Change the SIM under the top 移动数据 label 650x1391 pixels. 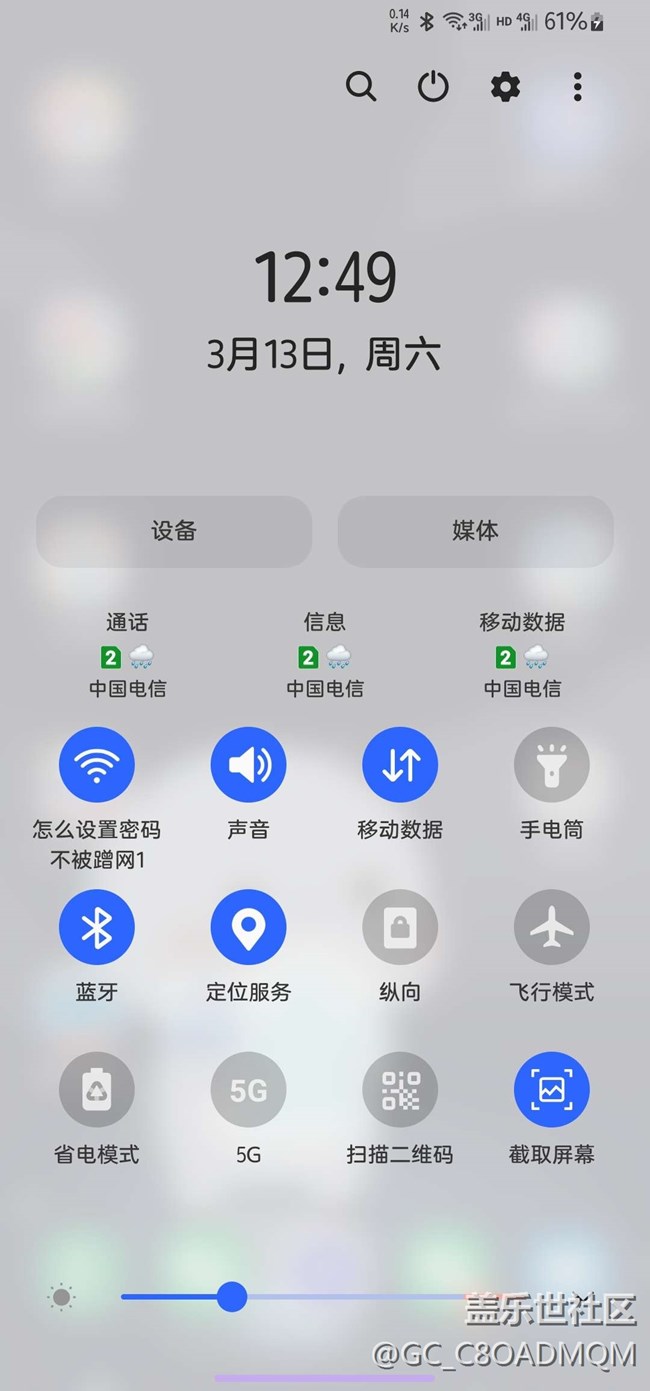click(522, 655)
